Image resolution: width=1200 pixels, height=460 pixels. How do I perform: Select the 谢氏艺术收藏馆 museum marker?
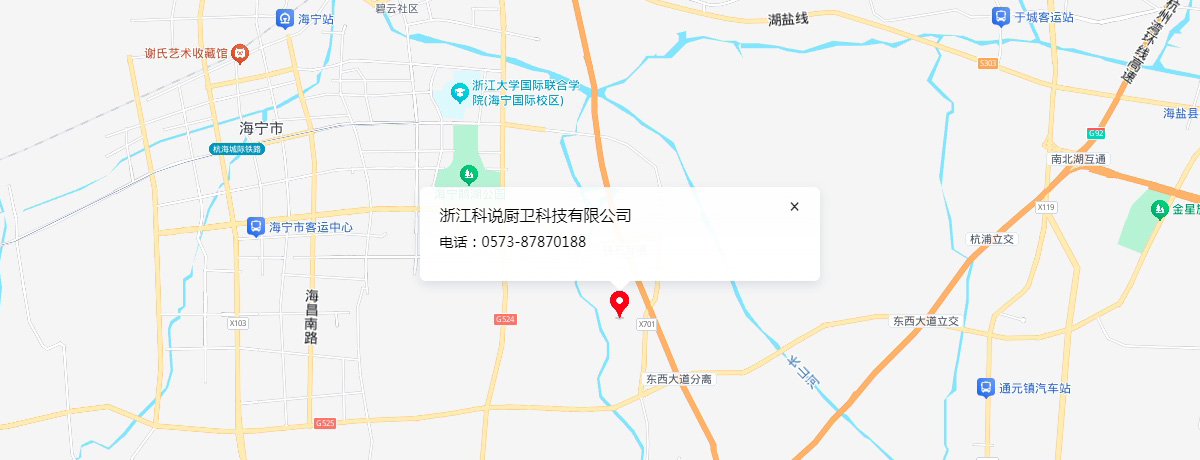pos(240,53)
